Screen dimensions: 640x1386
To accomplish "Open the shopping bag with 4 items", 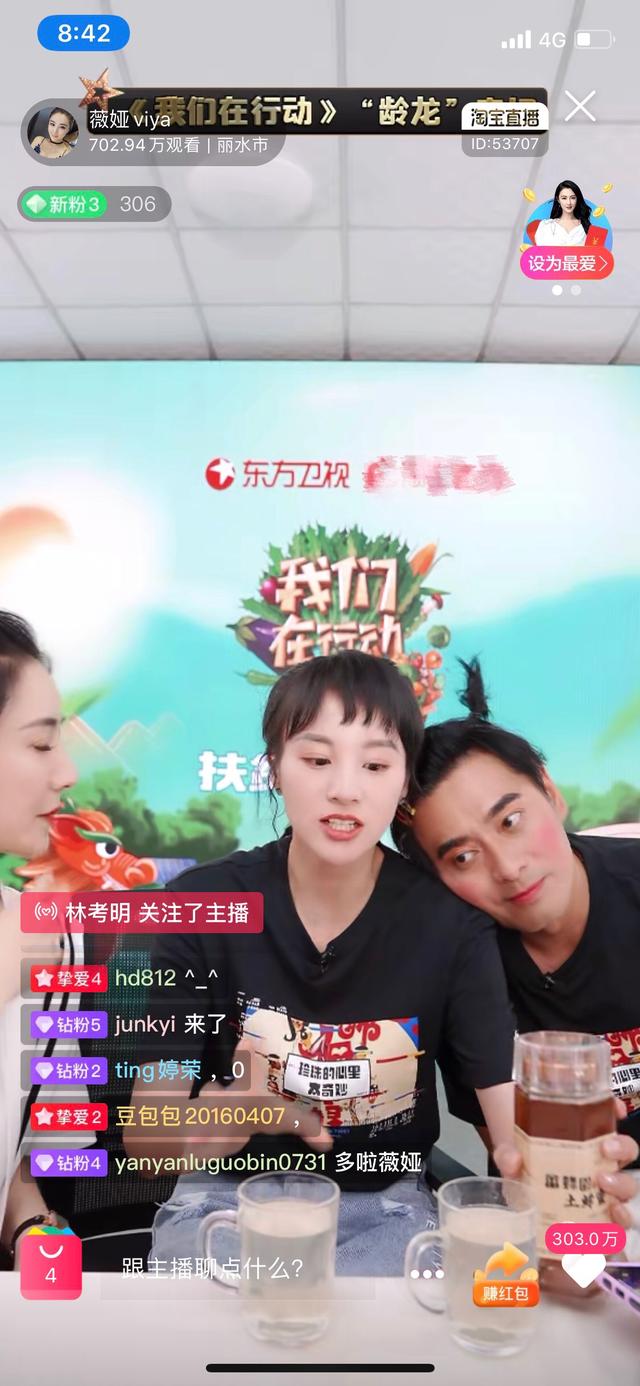I will pyautogui.click(x=50, y=1262).
